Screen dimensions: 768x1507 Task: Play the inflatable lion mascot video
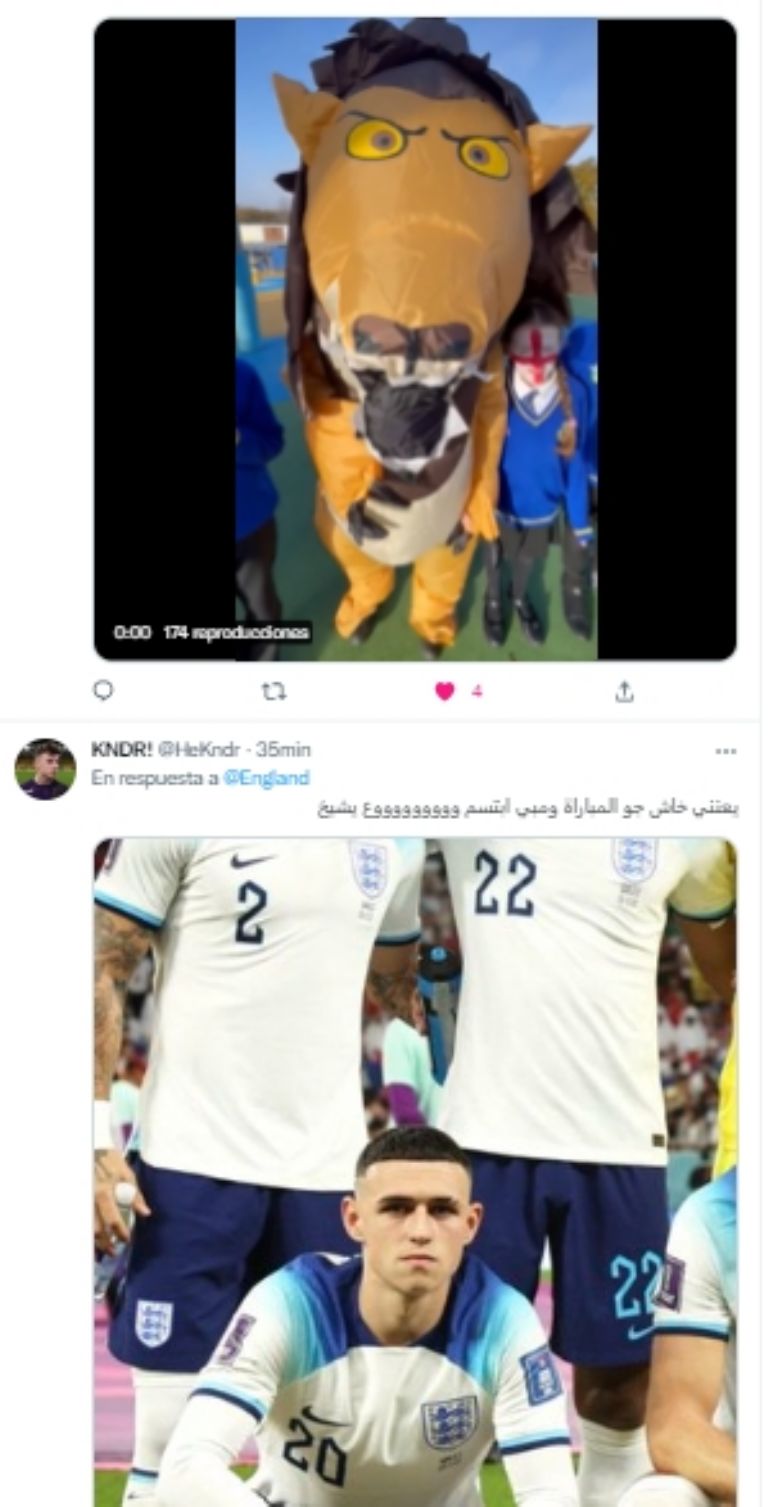click(416, 339)
